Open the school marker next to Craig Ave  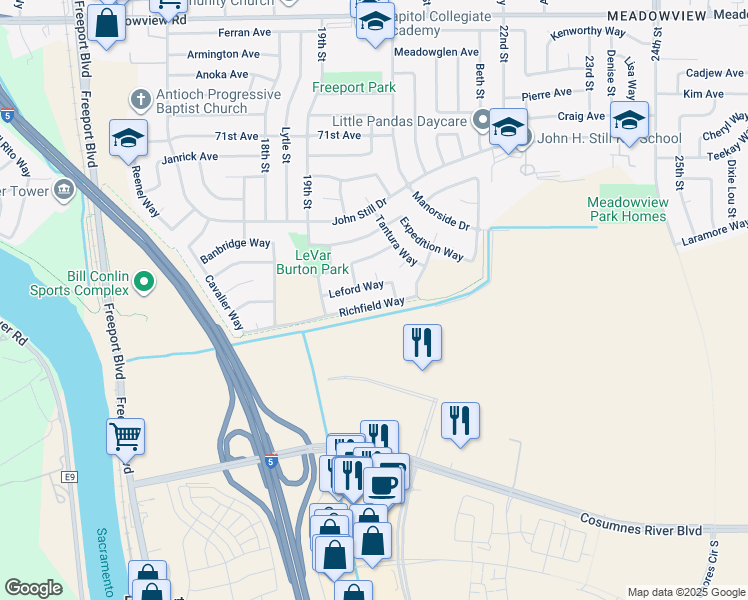[x=629, y=120]
